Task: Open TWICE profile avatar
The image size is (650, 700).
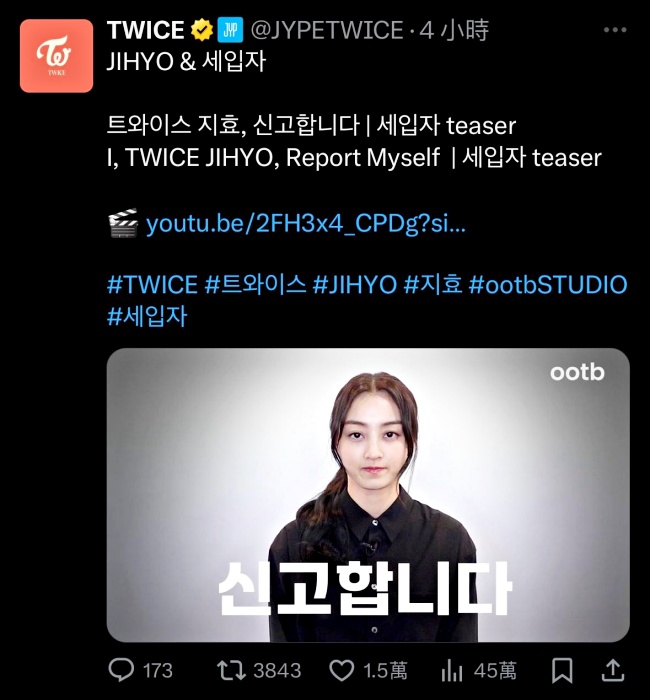Action: tap(56, 56)
